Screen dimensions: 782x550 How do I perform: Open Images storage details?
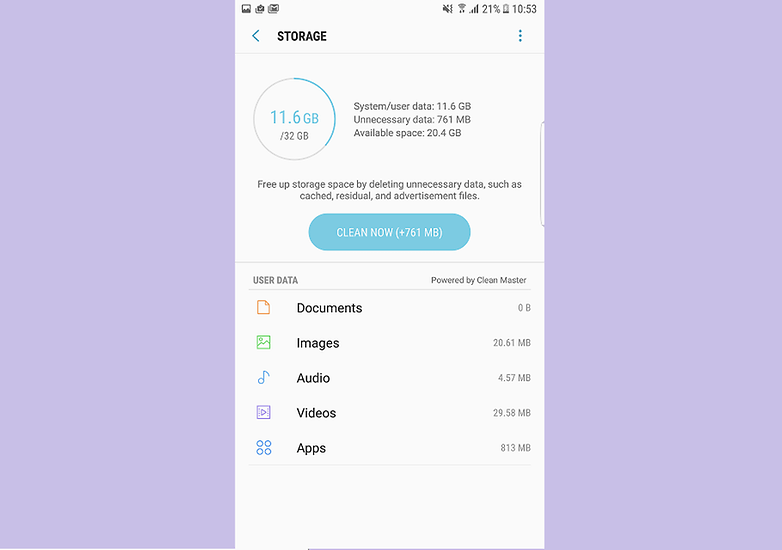[390, 343]
